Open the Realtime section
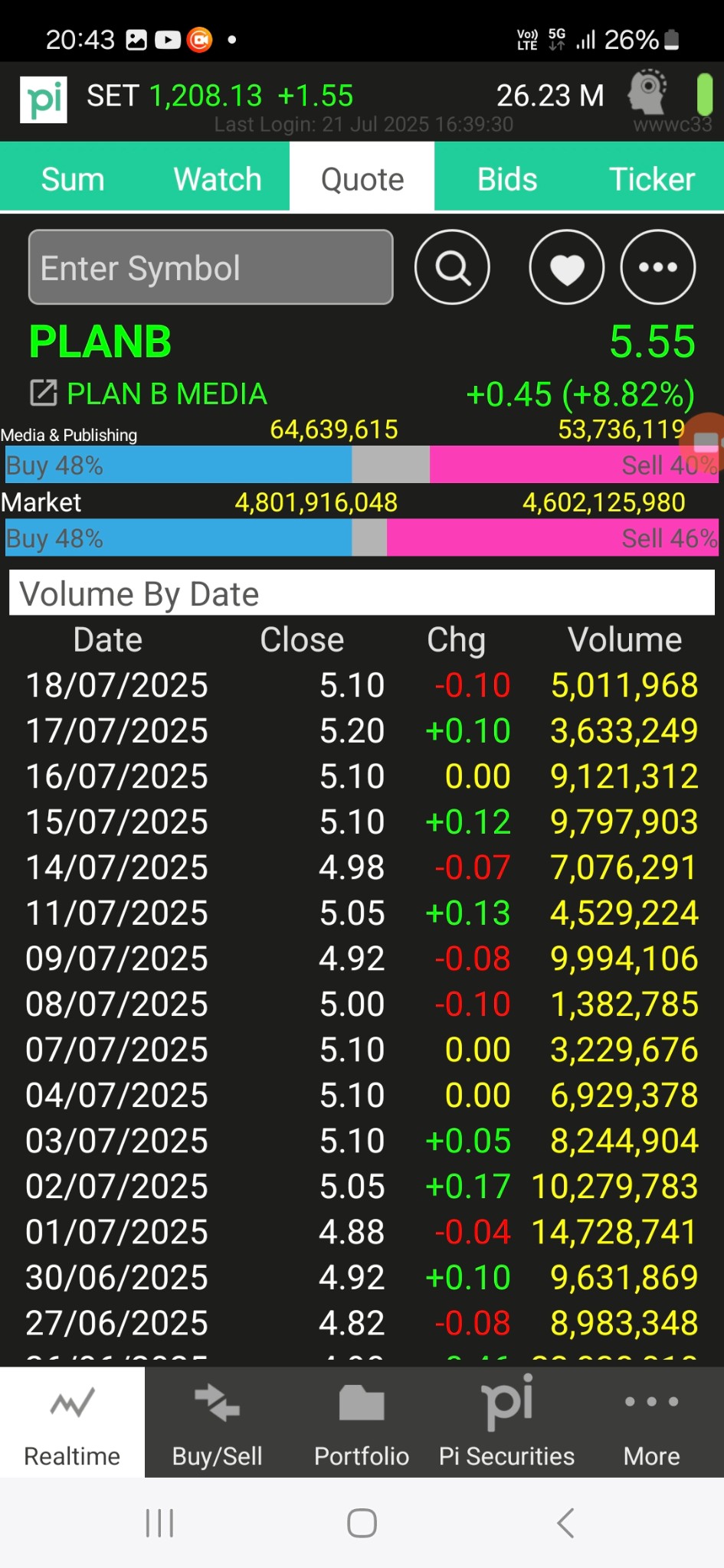 click(72, 1423)
